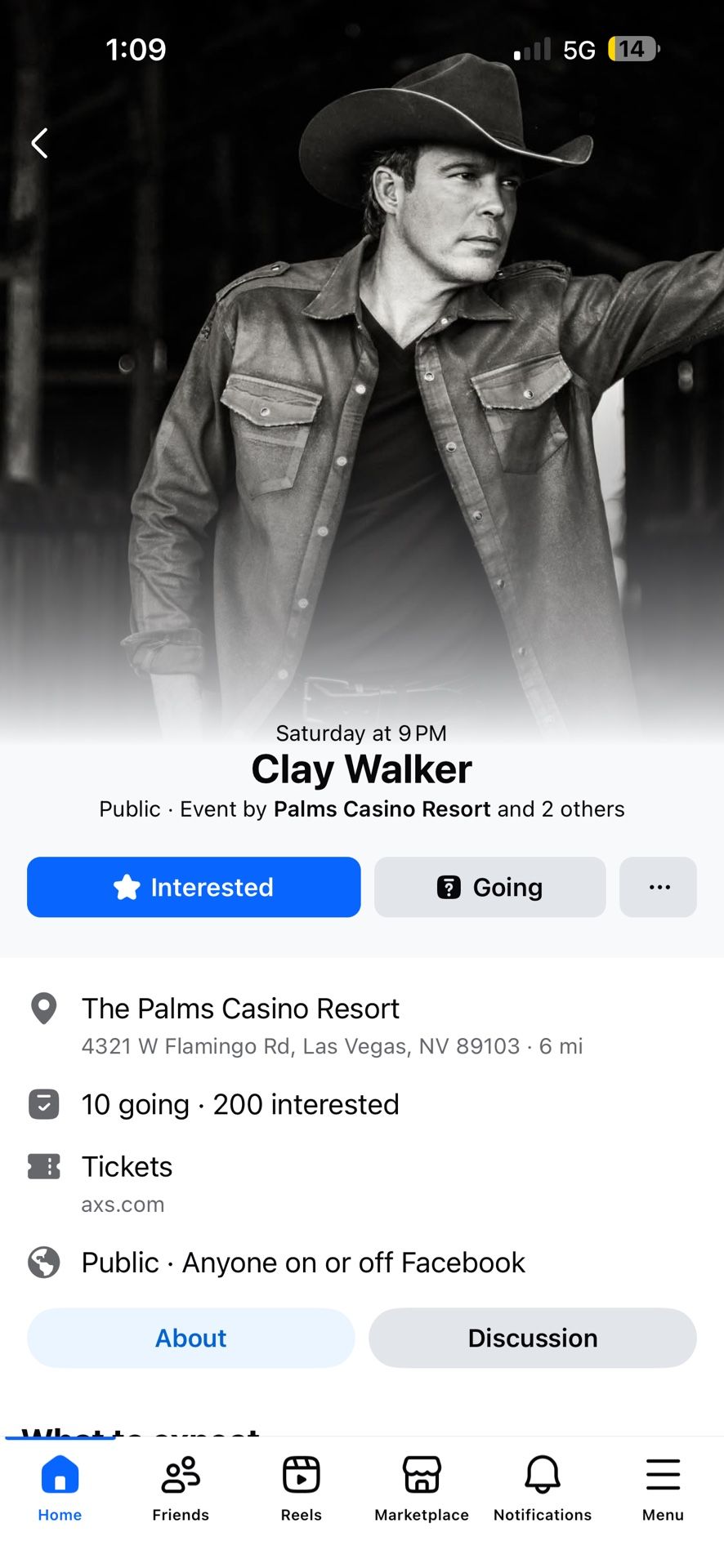Viewport: 724px width, 1568px height.
Task: Switch to the Discussion tab
Action: [533, 1338]
